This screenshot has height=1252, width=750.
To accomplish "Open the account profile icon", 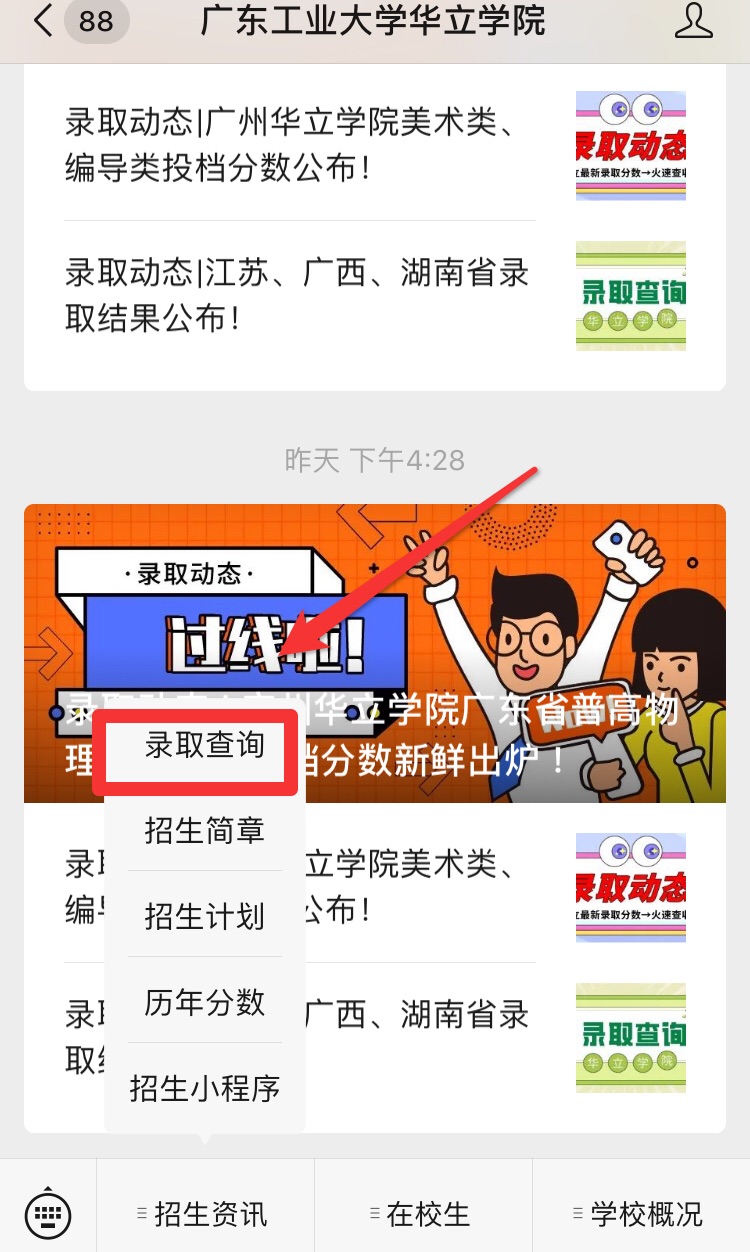I will 694,22.
